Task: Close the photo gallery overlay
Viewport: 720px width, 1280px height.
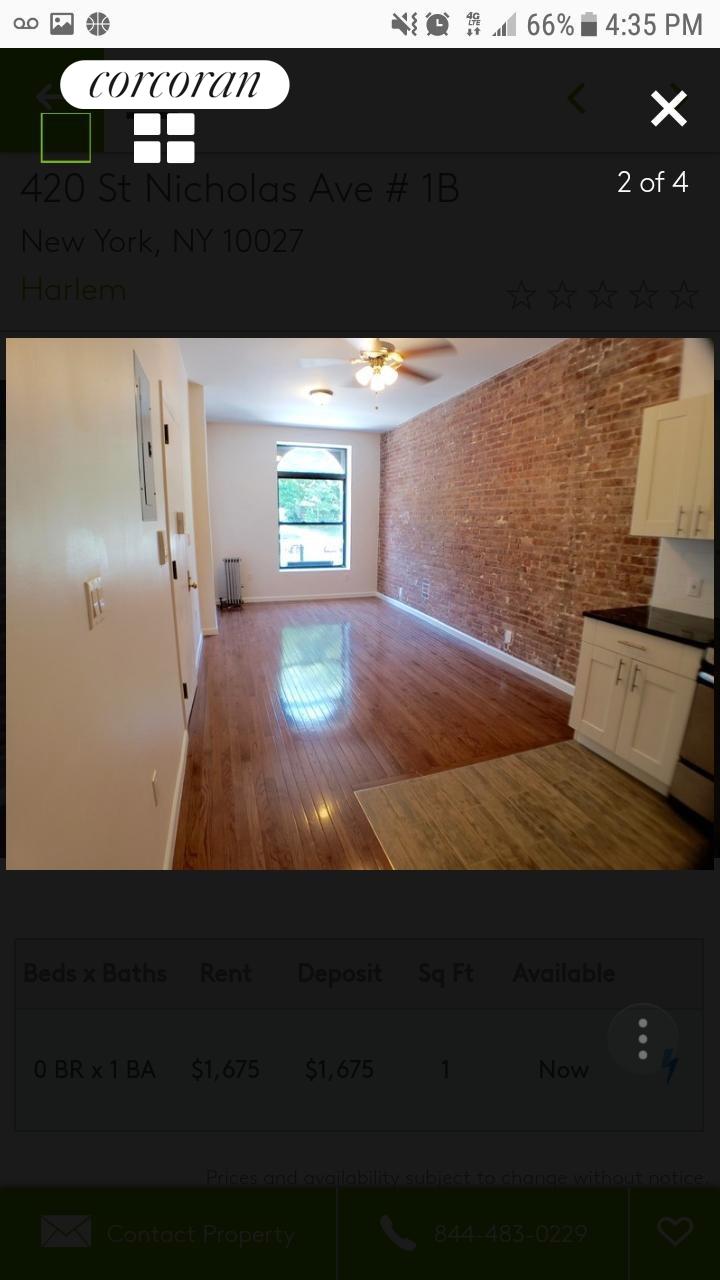Action: pos(668,108)
